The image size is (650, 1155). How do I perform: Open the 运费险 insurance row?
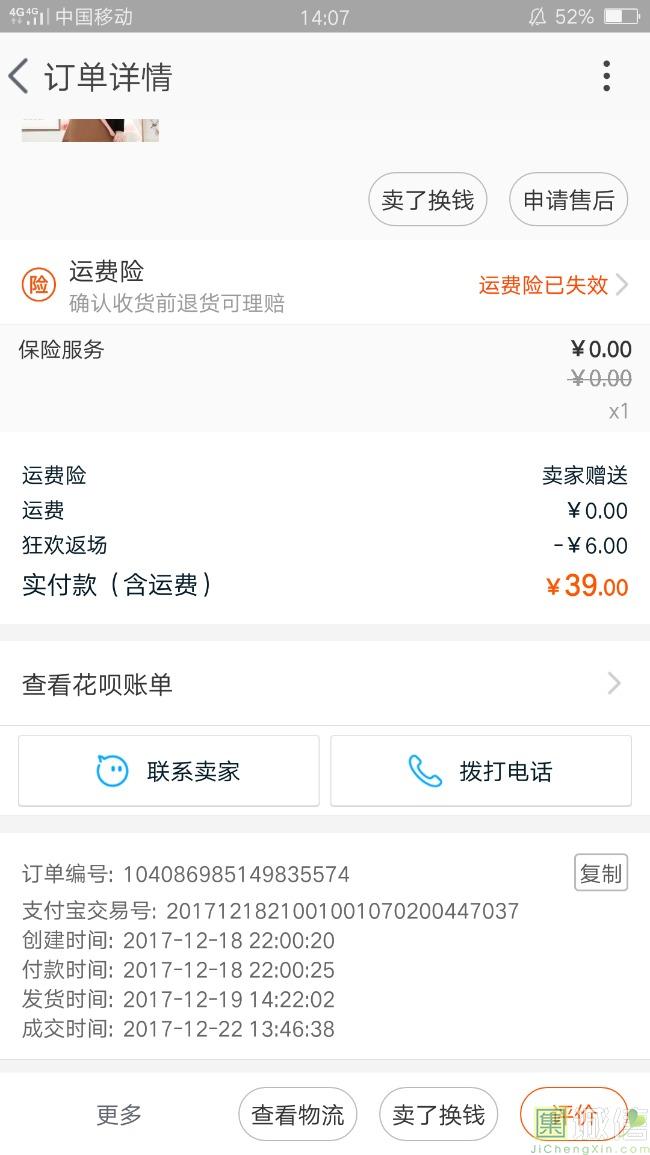325,285
